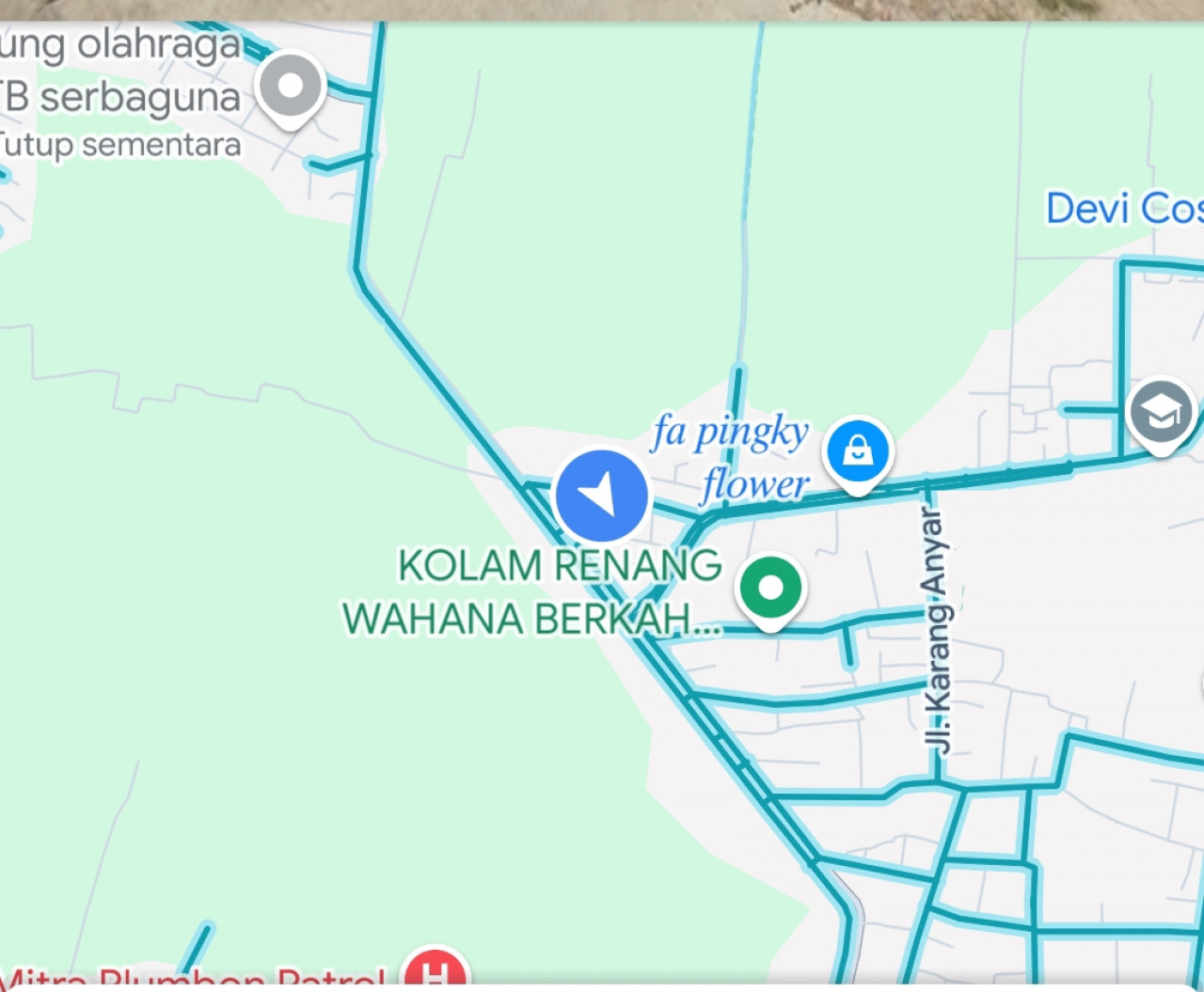The height and width of the screenshot is (992, 1204).
Task: Open the gray serbaguna place marker
Action: [x=291, y=87]
